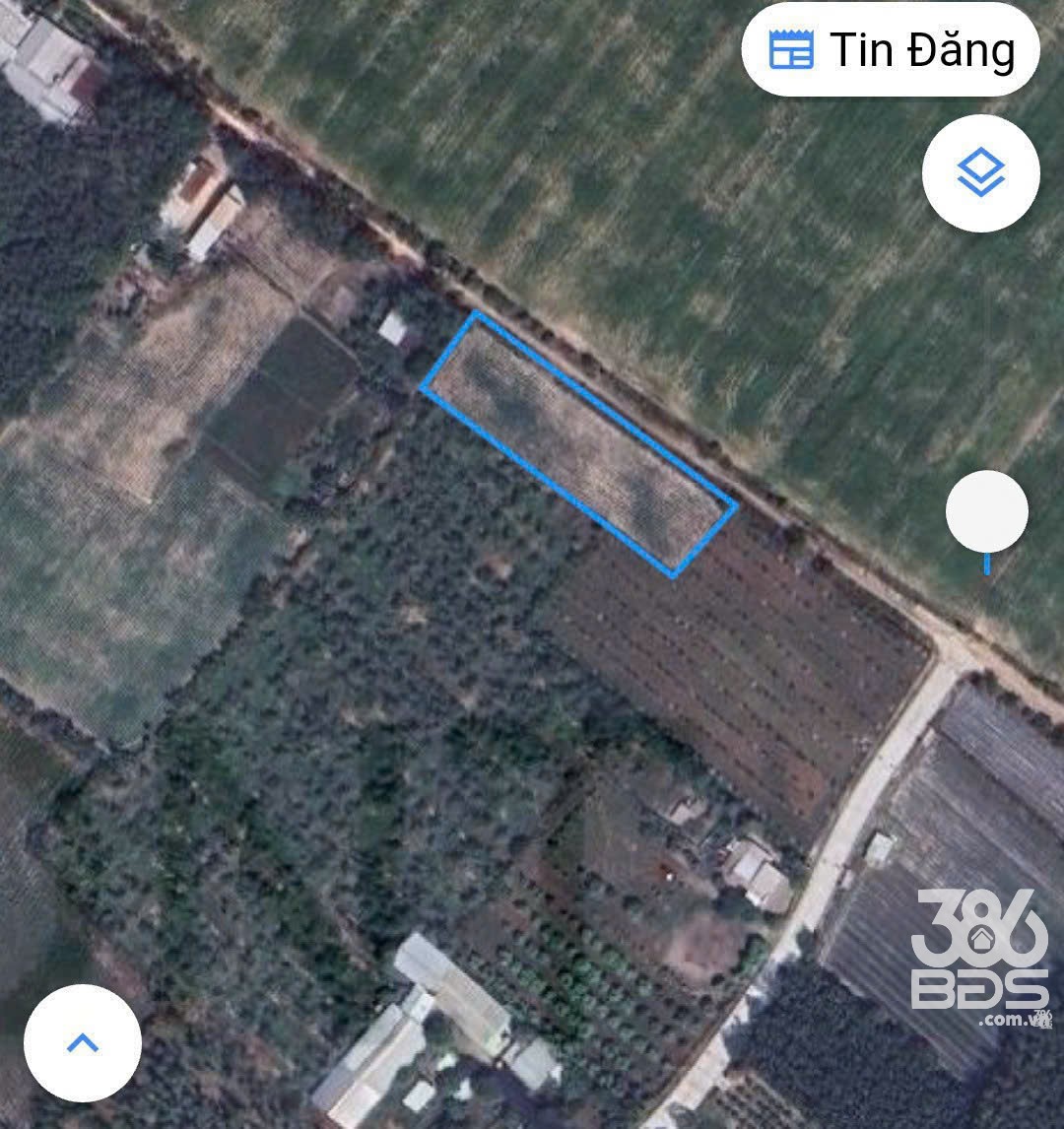Expand the panel with the up chevron
The height and width of the screenshot is (1129, 1064).
(83, 1043)
